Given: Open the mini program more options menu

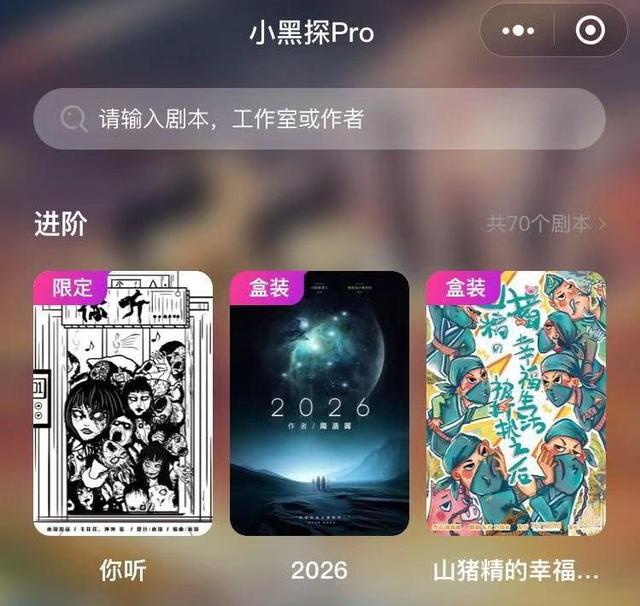Looking at the screenshot, I should click(x=518, y=31).
